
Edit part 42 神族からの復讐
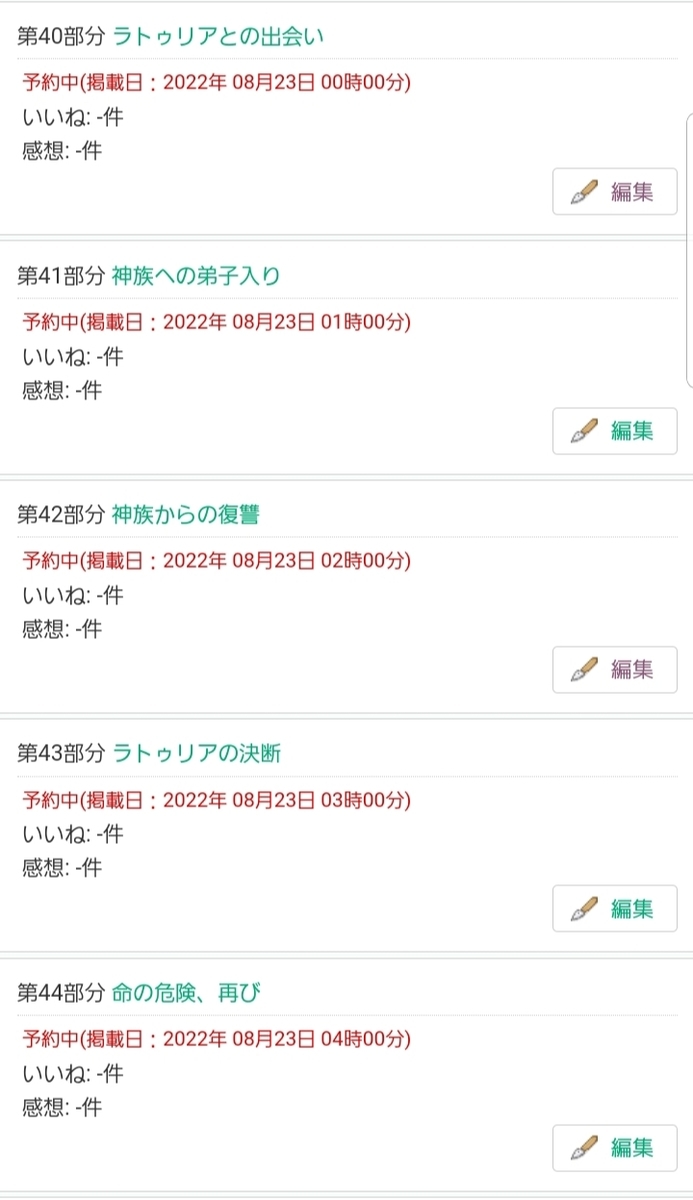pos(614,670)
